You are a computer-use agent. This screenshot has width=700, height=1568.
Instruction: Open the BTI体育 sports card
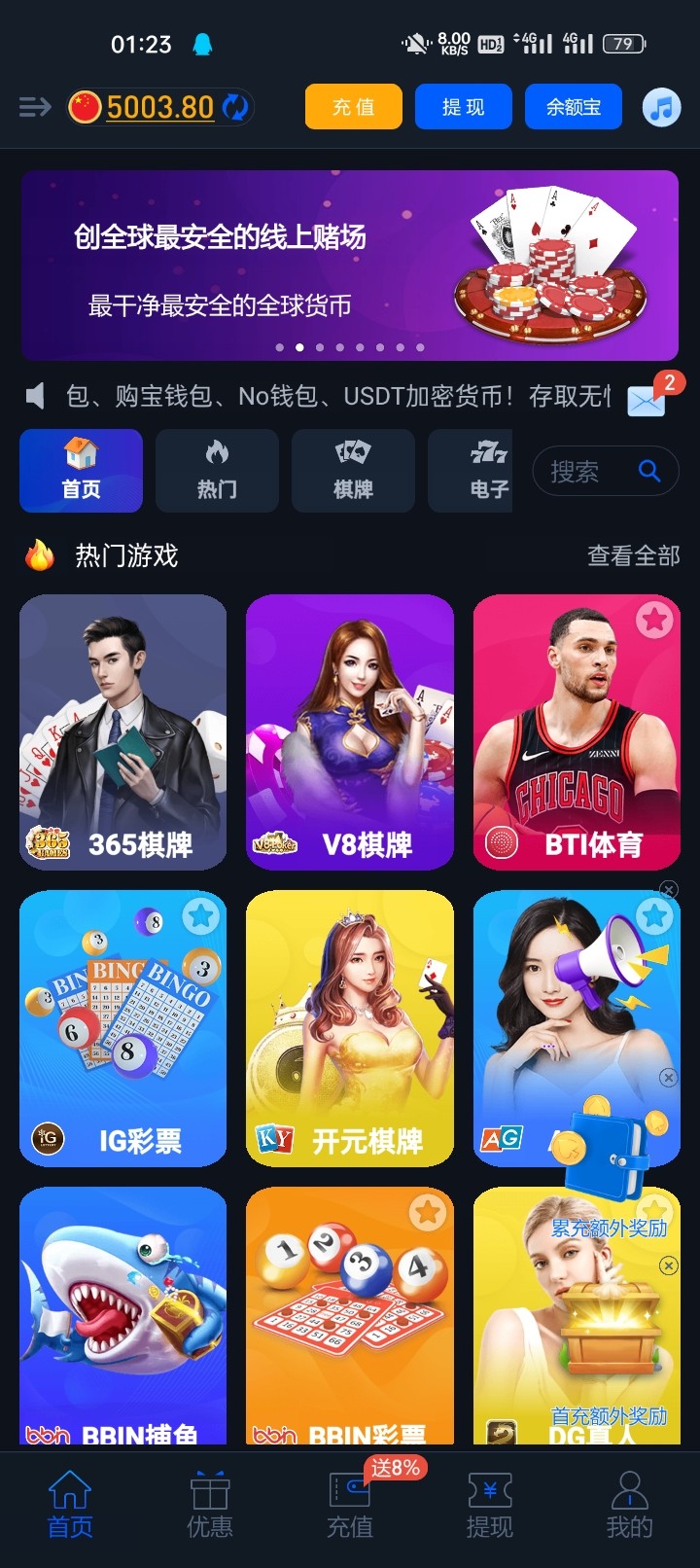(x=577, y=731)
